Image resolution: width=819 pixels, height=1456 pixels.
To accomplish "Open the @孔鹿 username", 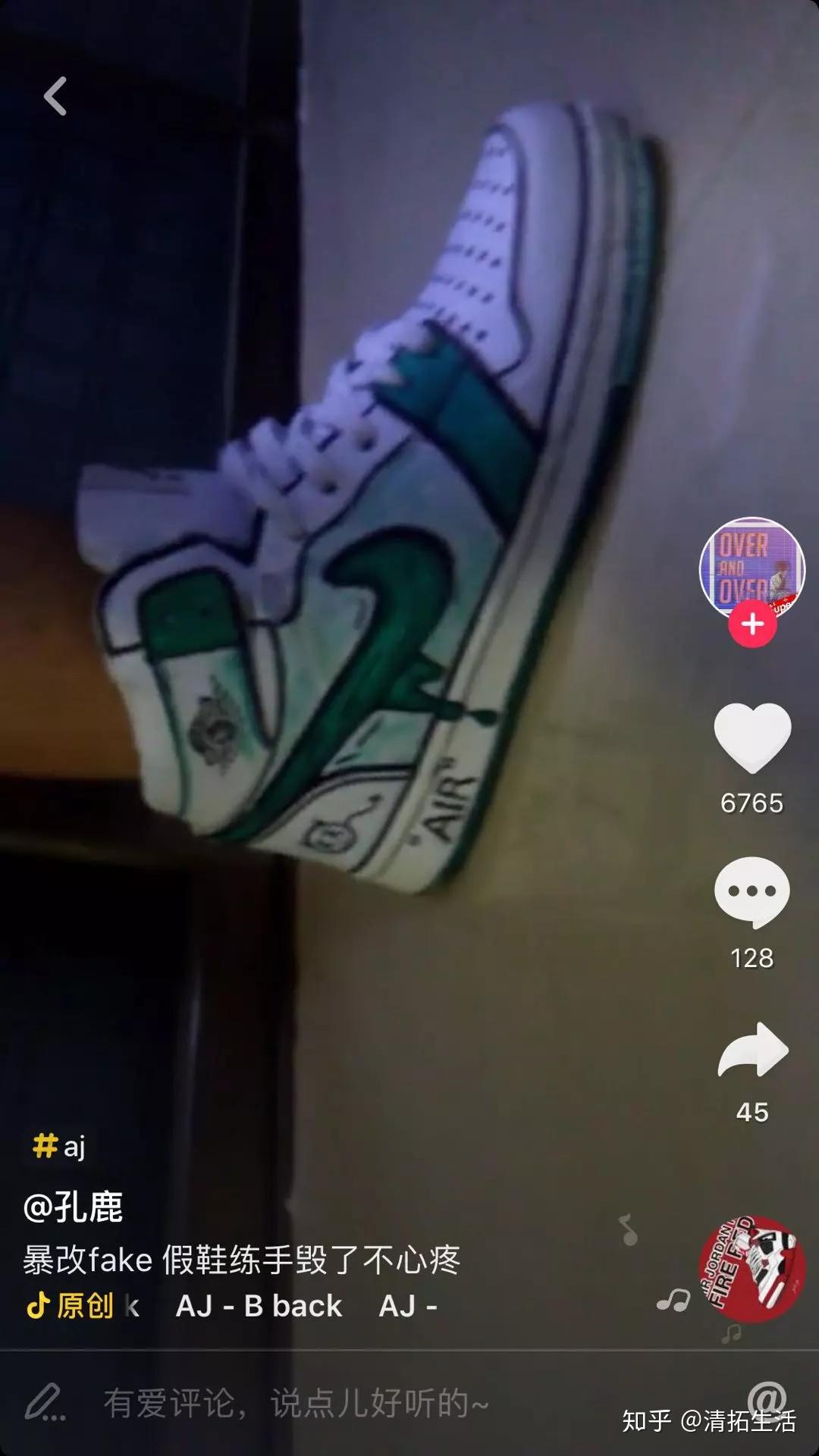I will tap(73, 1207).
